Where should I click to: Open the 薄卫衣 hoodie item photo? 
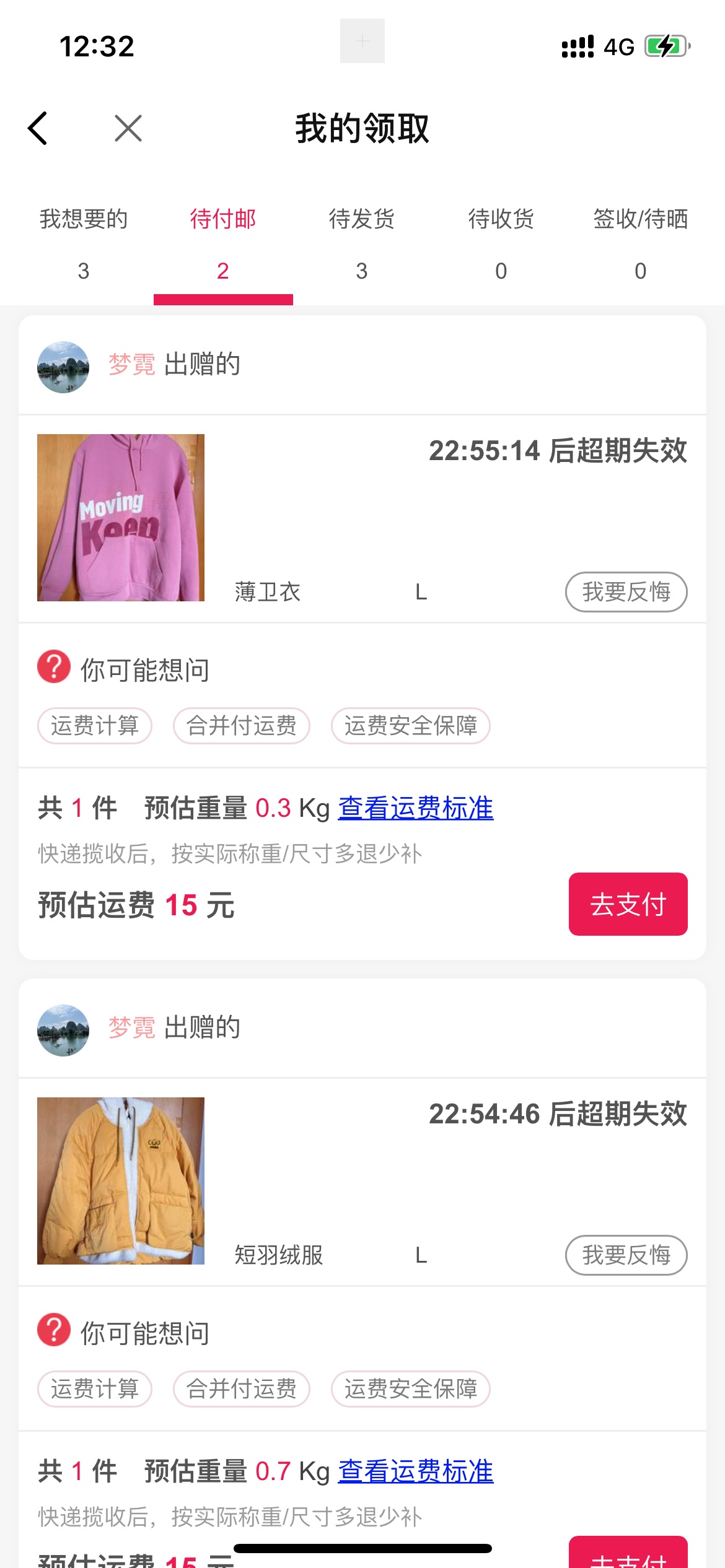(x=121, y=518)
